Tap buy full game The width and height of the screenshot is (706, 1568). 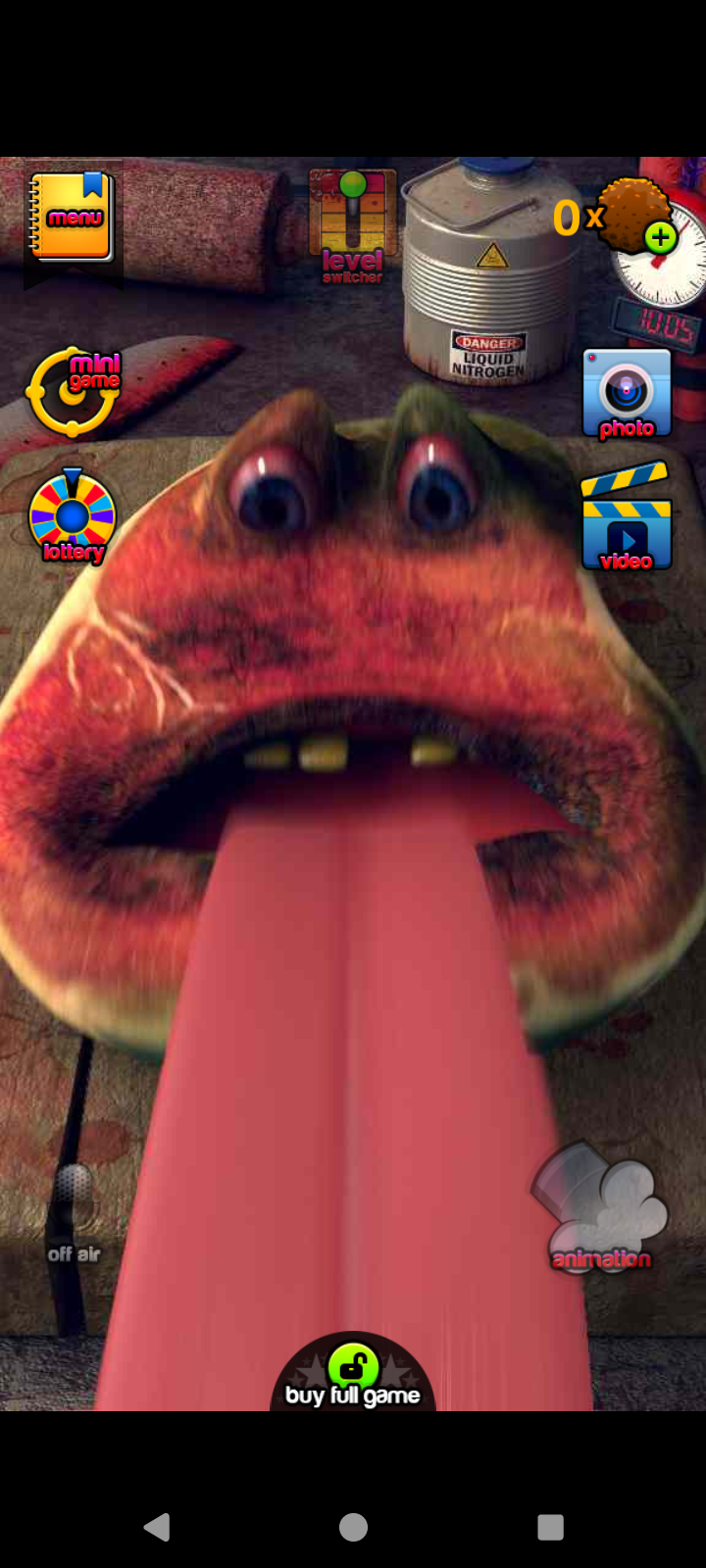353,1372
